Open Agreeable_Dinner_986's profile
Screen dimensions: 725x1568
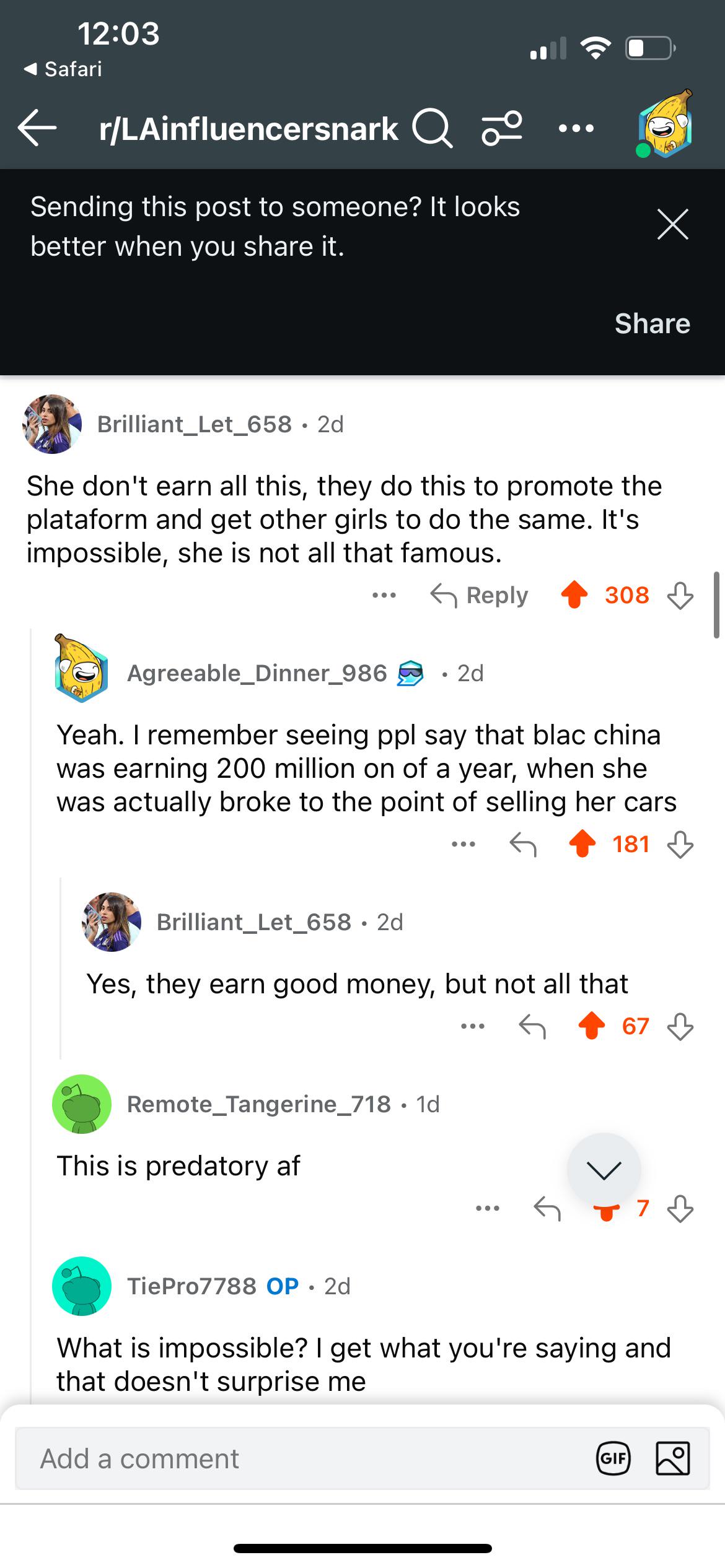pyautogui.click(x=257, y=673)
